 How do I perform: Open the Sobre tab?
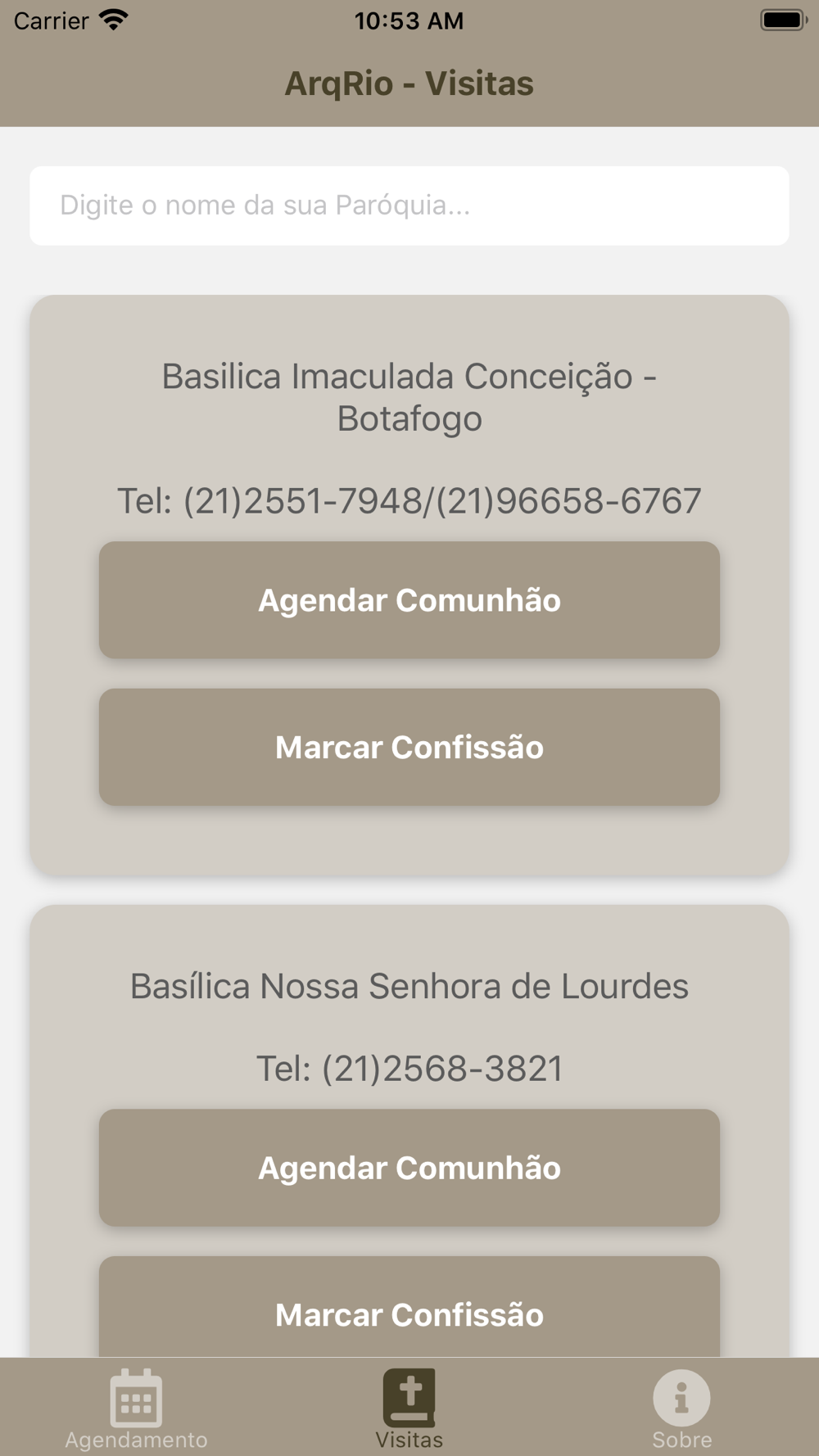pyautogui.click(x=681, y=1409)
